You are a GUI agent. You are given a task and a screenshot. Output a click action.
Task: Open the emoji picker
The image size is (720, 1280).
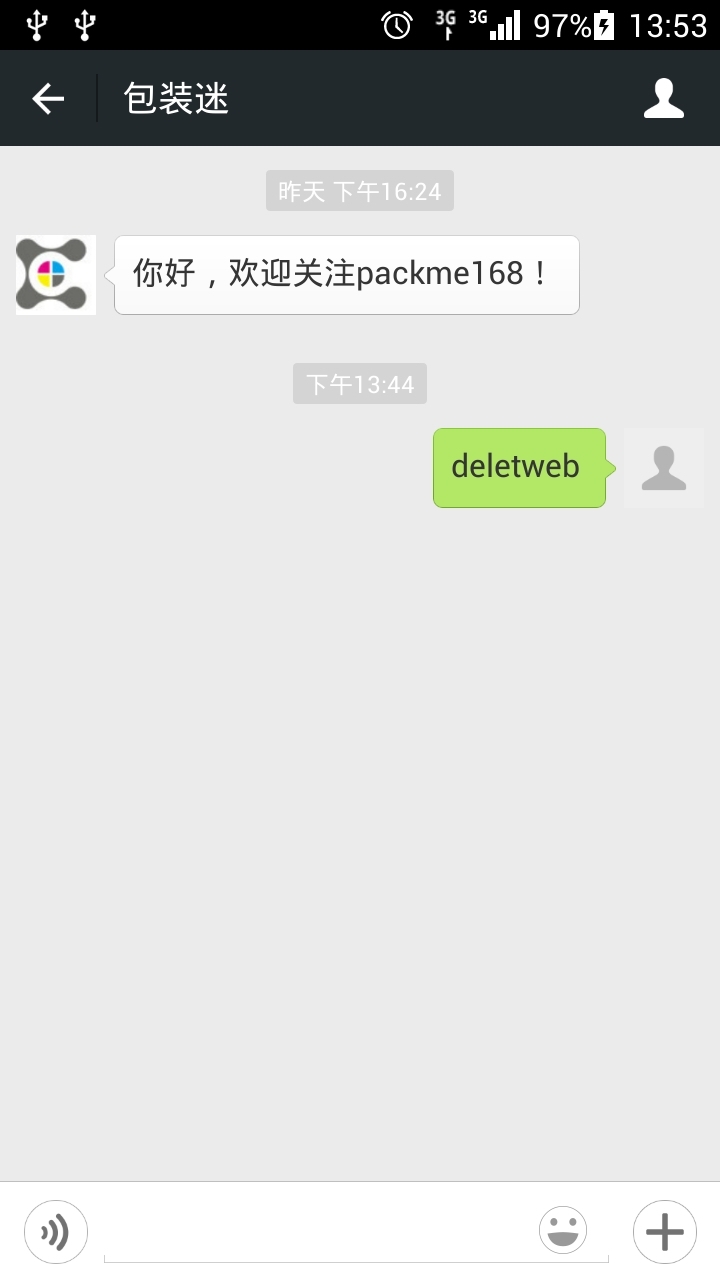(x=562, y=1231)
